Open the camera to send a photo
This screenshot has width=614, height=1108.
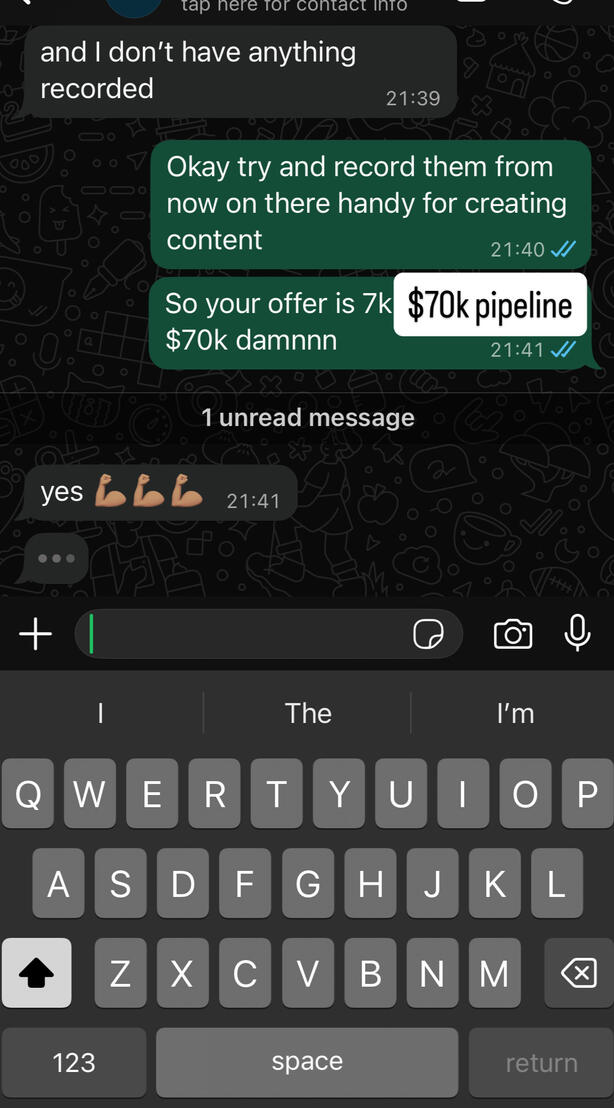[x=513, y=634]
